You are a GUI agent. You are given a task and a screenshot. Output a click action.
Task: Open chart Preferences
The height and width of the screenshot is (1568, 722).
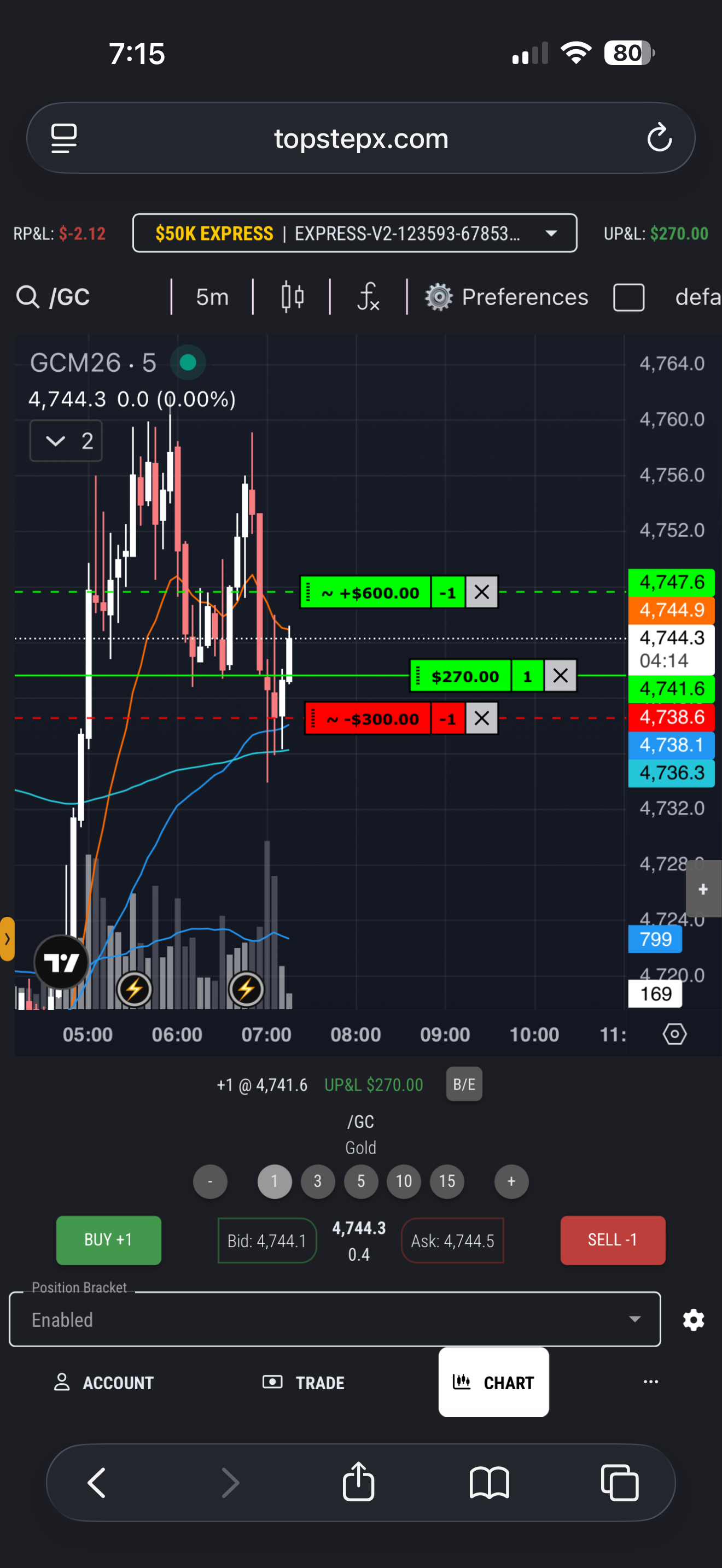pos(506,297)
